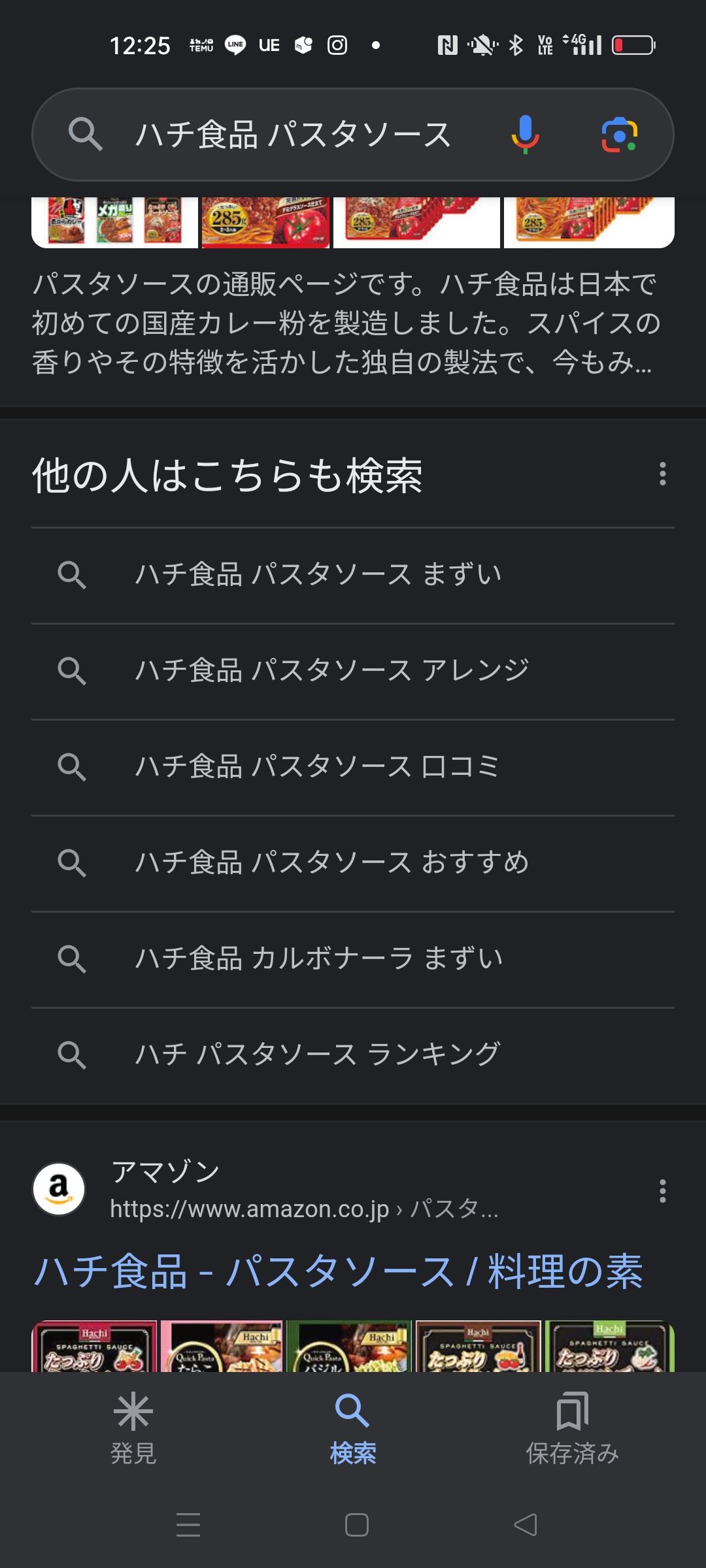
Task: Start voice search with the microphone
Action: (x=525, y=135)
